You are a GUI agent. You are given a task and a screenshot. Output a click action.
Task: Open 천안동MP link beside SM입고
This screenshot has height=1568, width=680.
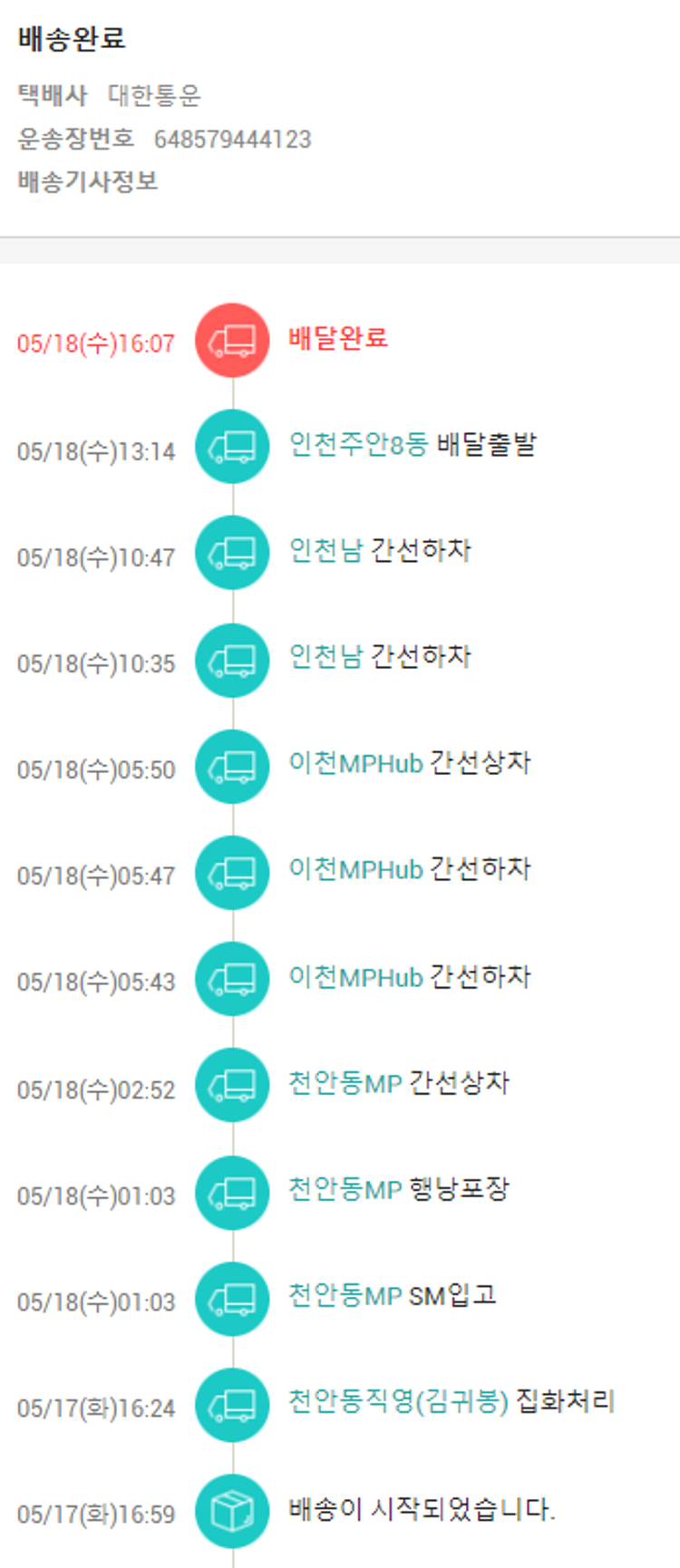point(345,1295)
